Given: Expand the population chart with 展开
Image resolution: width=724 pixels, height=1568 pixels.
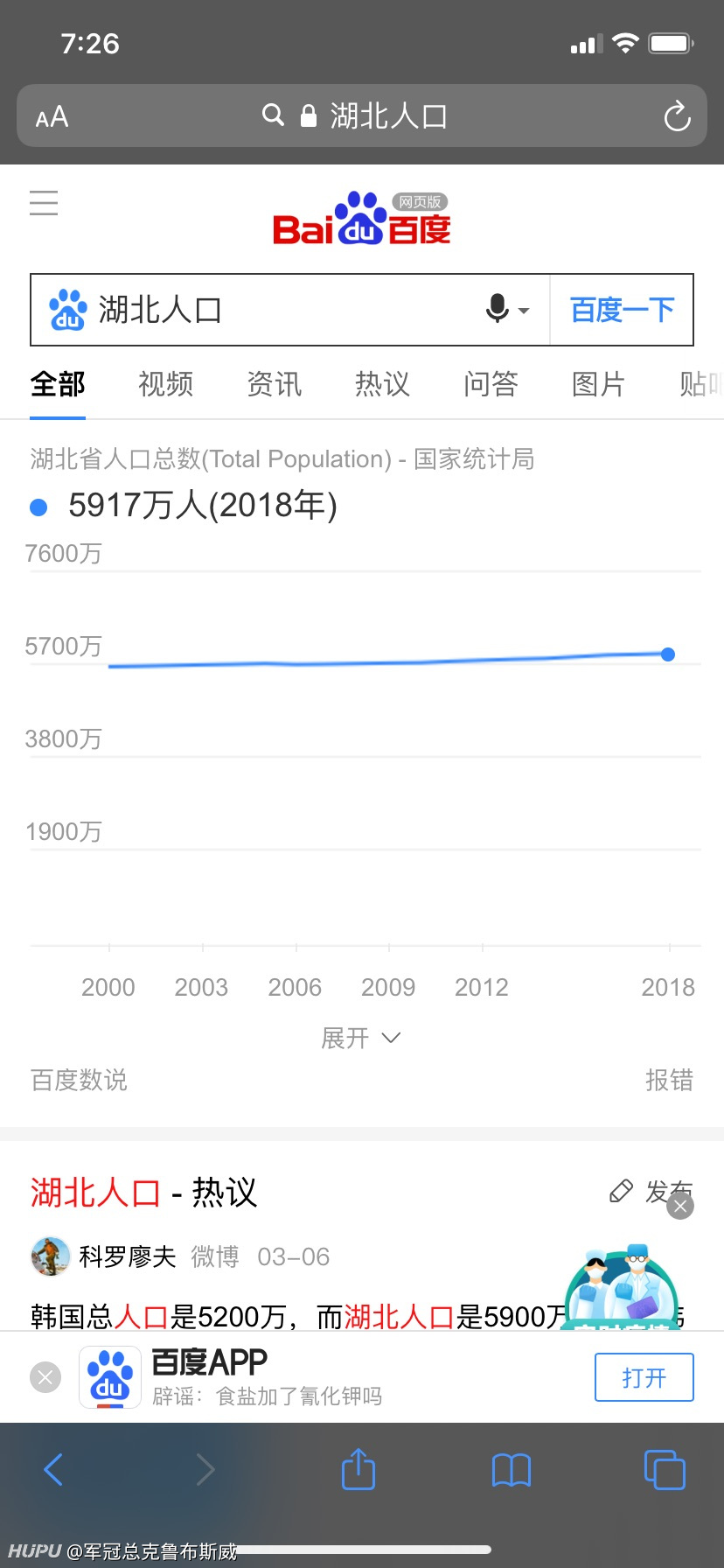Looking at the screenshot, I should coord(361,1038).
